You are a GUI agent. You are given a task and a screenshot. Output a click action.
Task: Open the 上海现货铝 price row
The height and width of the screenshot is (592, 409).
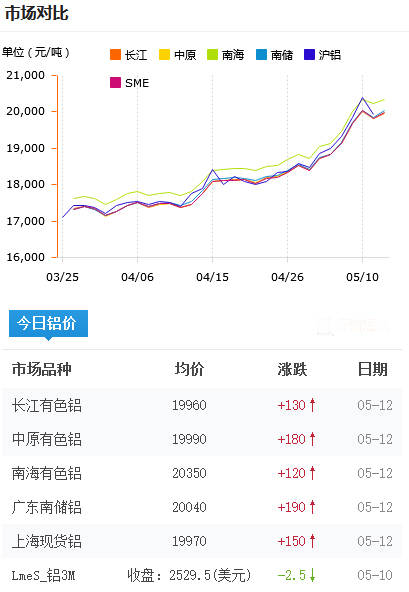point(202,541)
